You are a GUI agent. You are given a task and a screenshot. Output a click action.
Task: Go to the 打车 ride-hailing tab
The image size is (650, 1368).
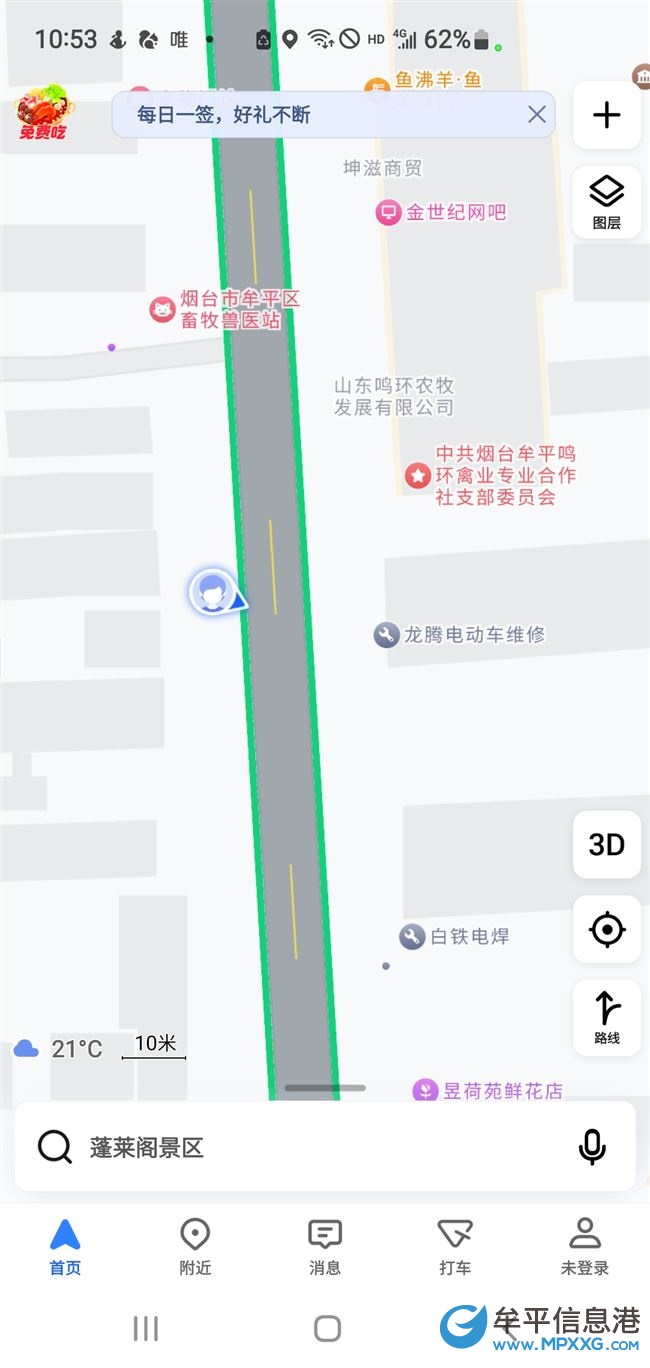click(x=455, y=1247)
